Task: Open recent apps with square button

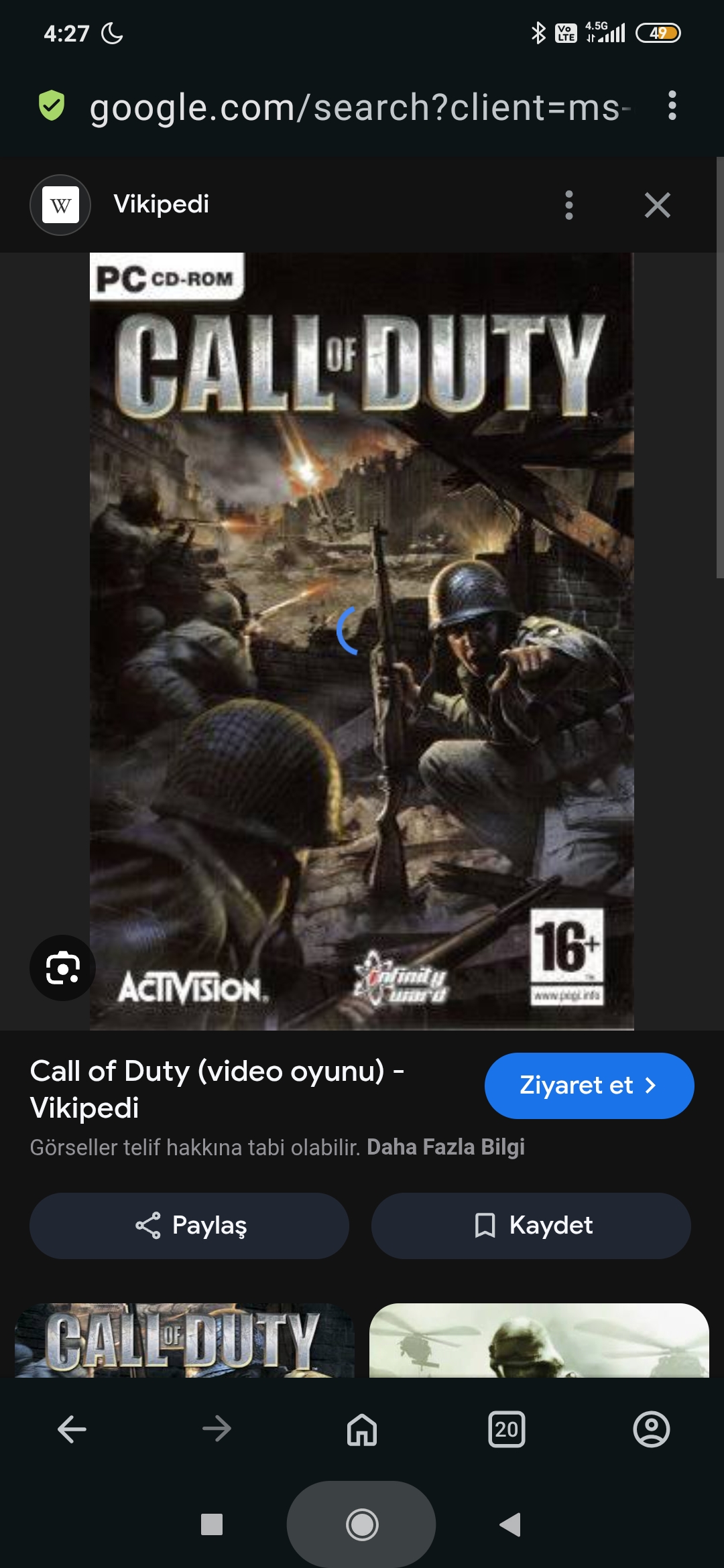Action: 212,1524
